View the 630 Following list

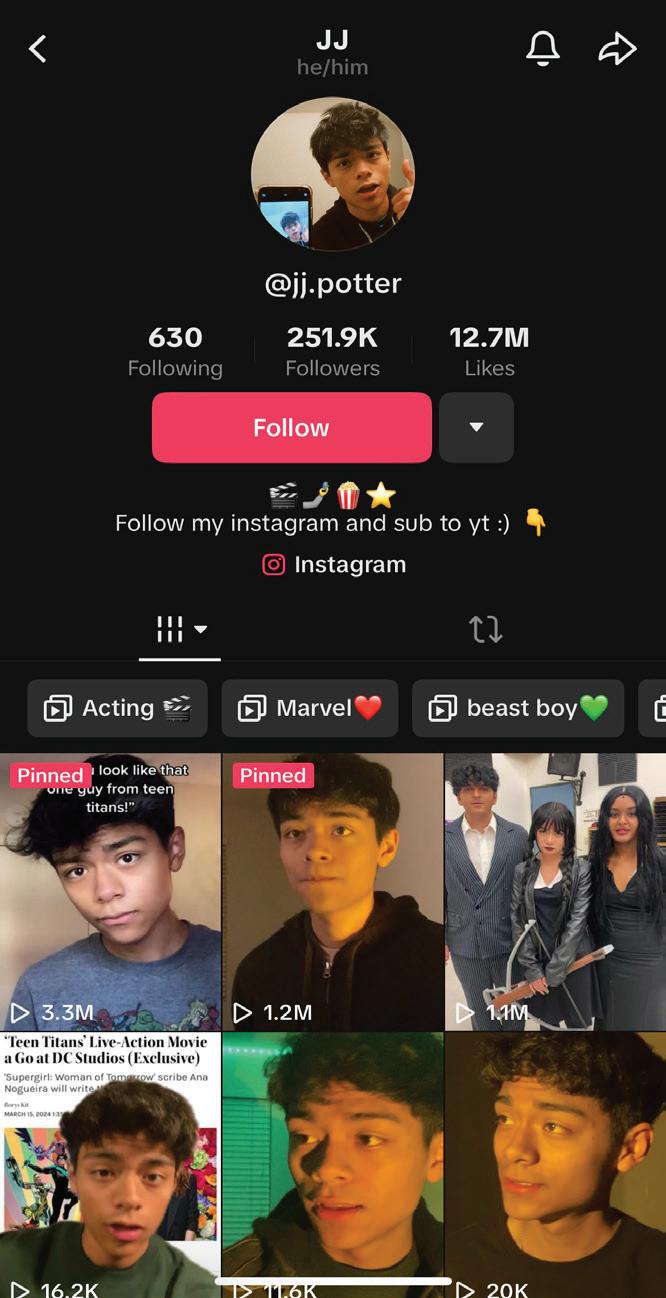pyautogui.click(x=175, y=351)
